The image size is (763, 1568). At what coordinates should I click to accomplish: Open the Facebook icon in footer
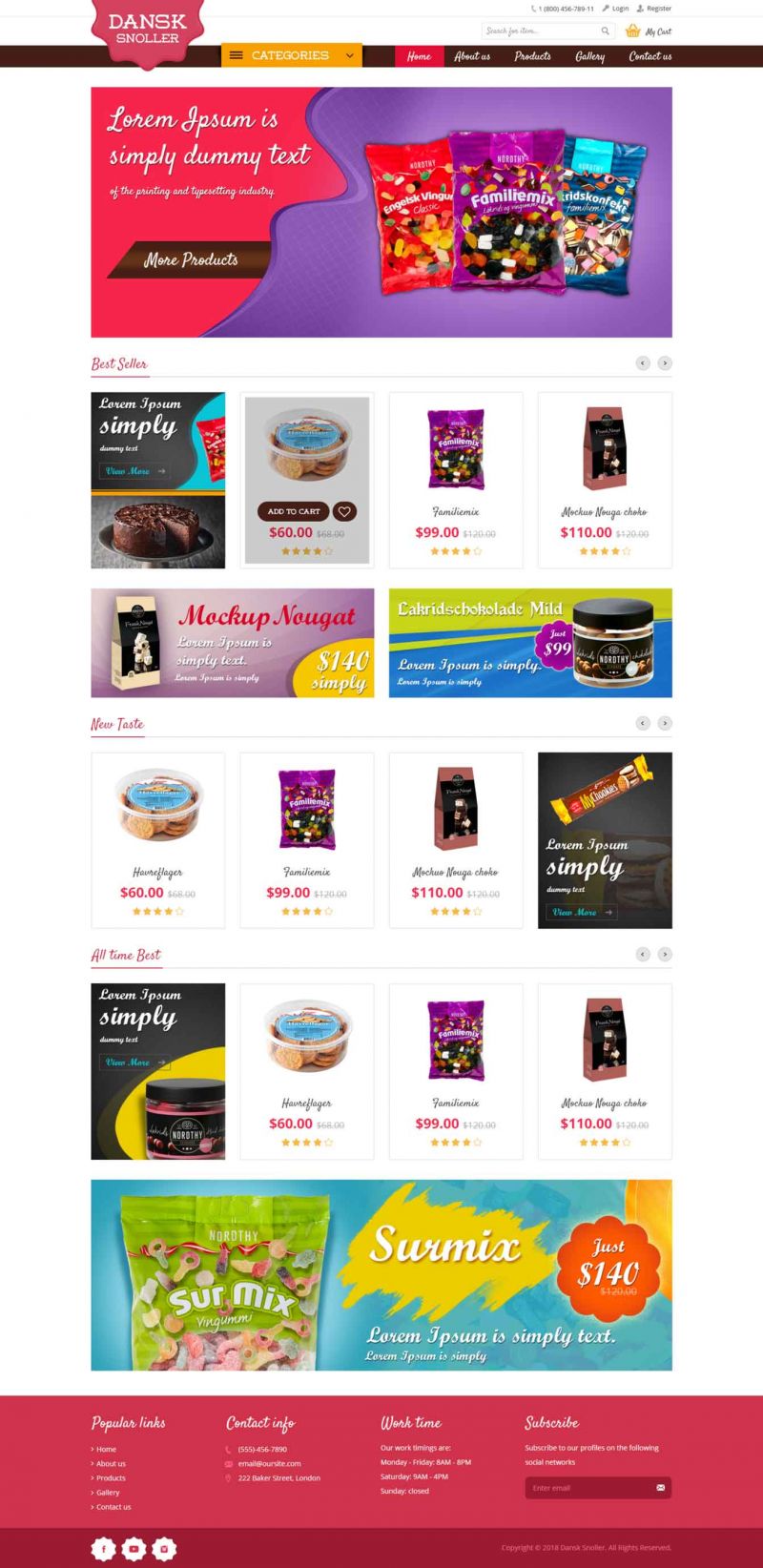pos(102,1549)
